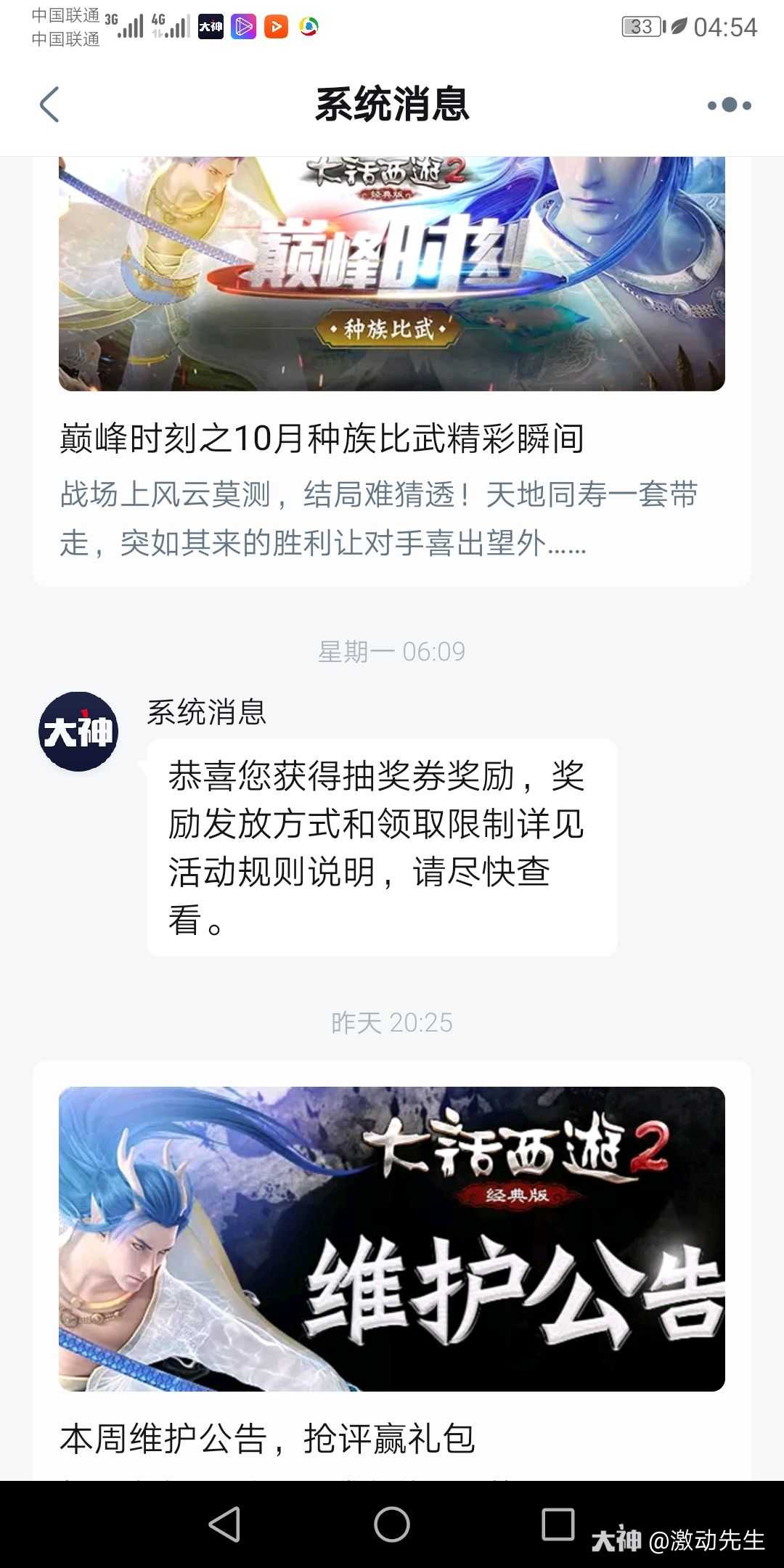Tap the Tencent browser notification icon
This screenshot has width=784, height=1568.
point(309,26)
